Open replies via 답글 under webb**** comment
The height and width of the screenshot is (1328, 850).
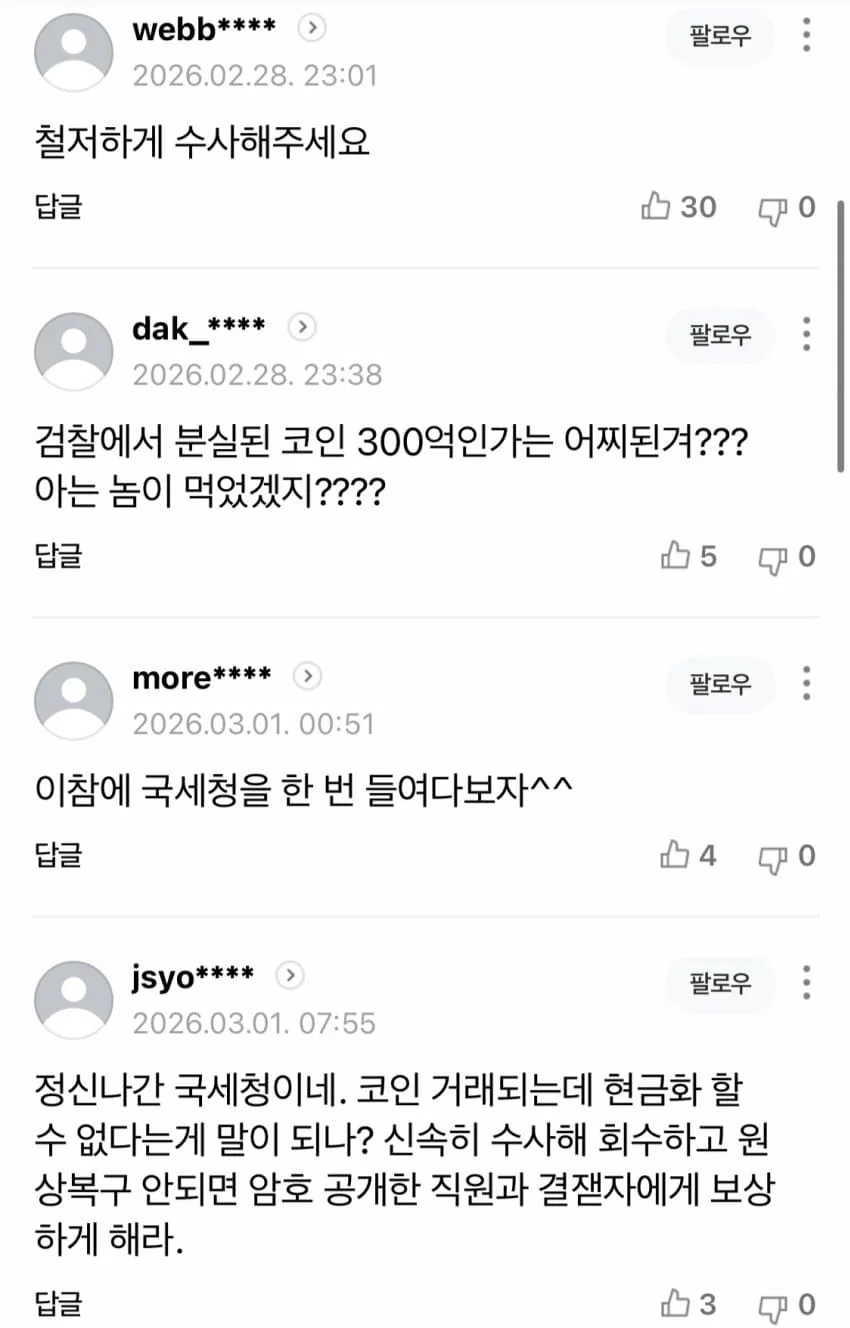(x=57, y=207)
